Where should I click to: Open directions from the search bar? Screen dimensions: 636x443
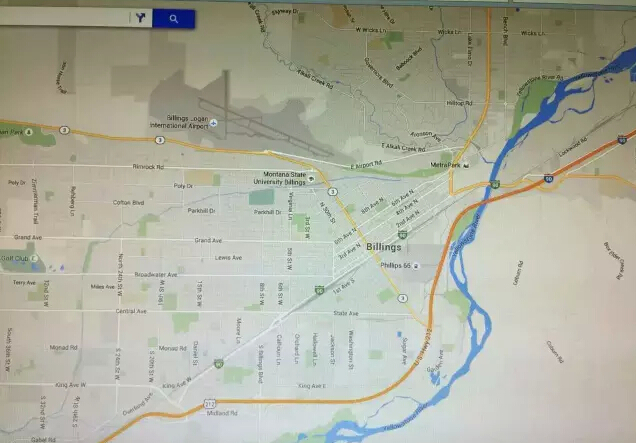pos(143,18)
